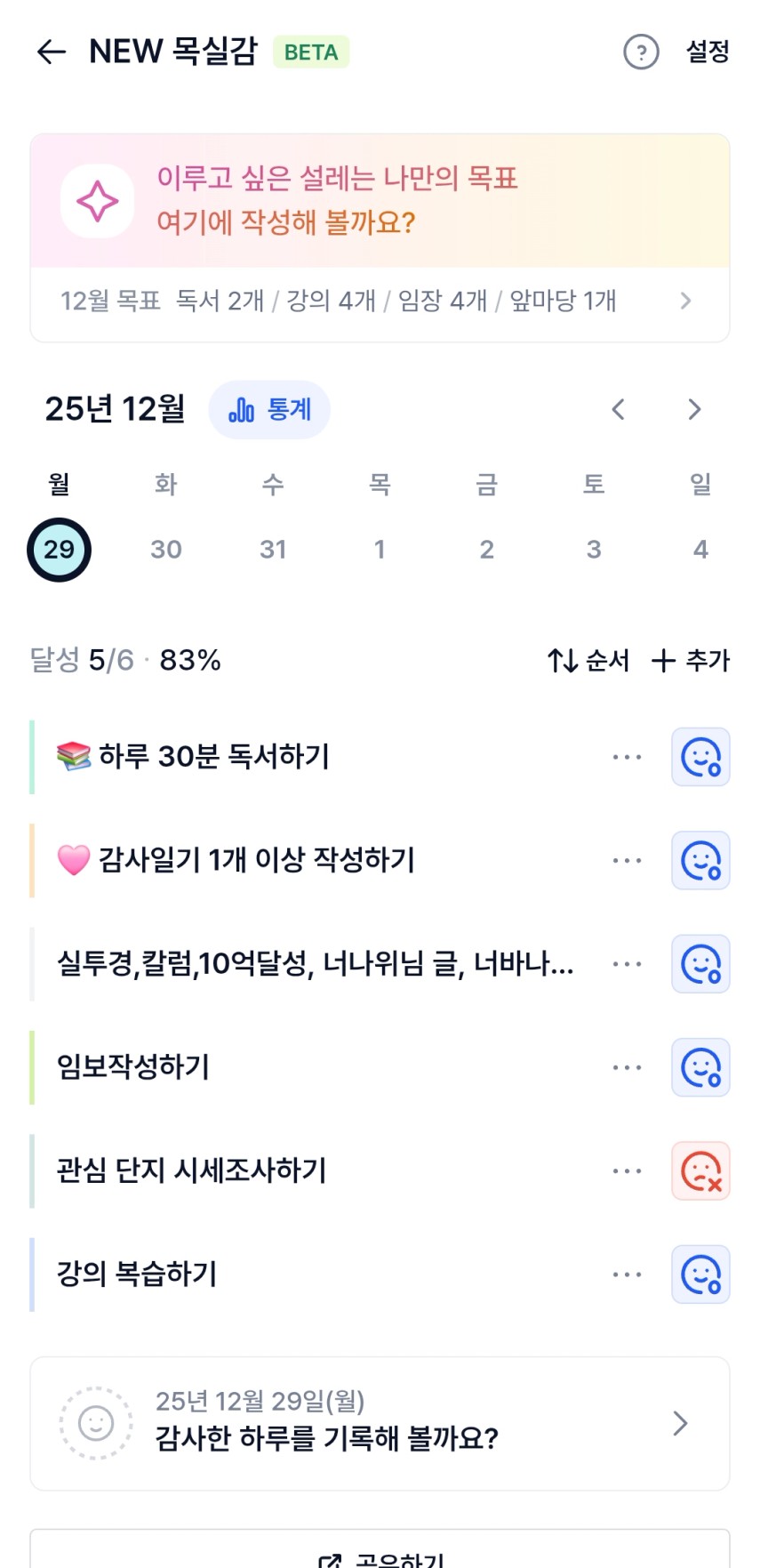This screenshot has height=1568, width=760.
Task: Toggle completion status of 하루 30분 독서하기
Action: 700,758
